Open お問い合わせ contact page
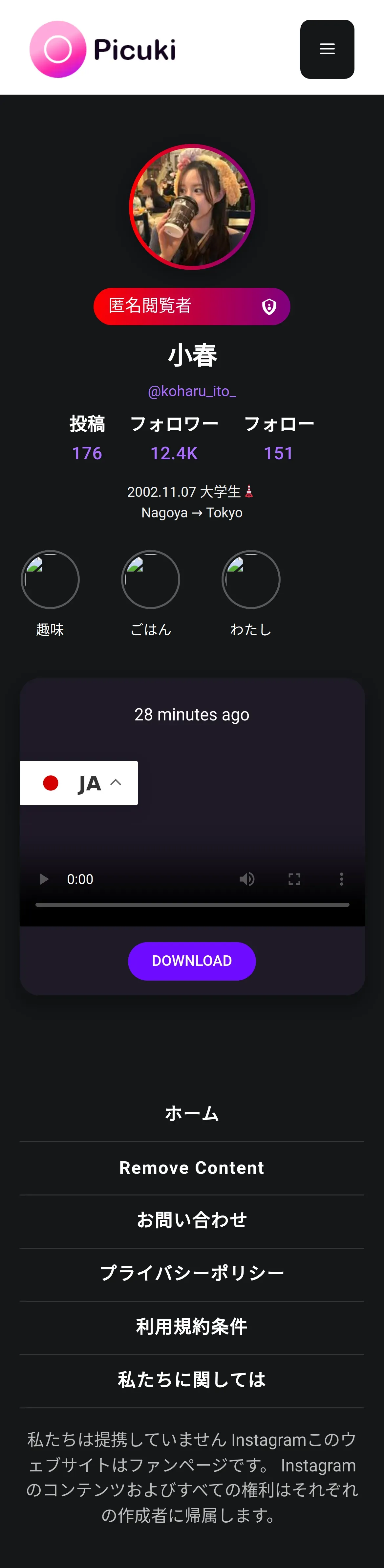Viewport: 384px width, 1568px height. [192, 1220]
